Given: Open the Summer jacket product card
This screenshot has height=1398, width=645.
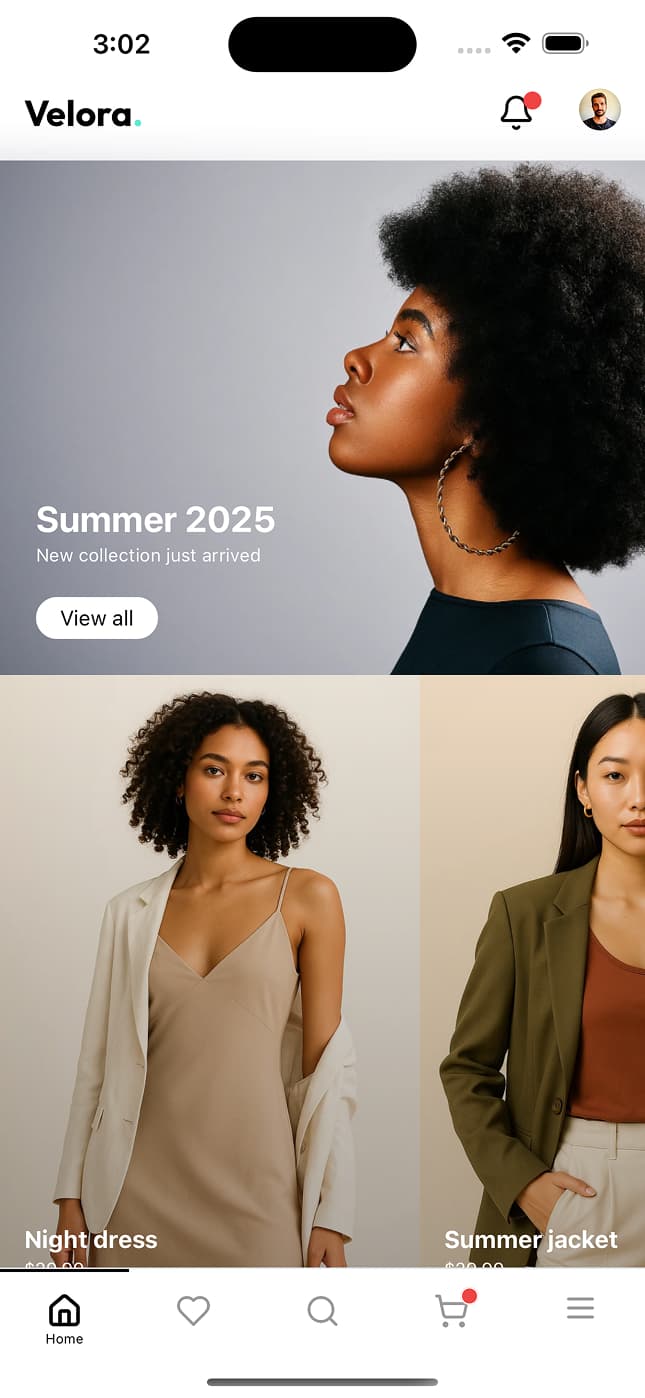Looking at the screenshot, I should coord(533,970).
